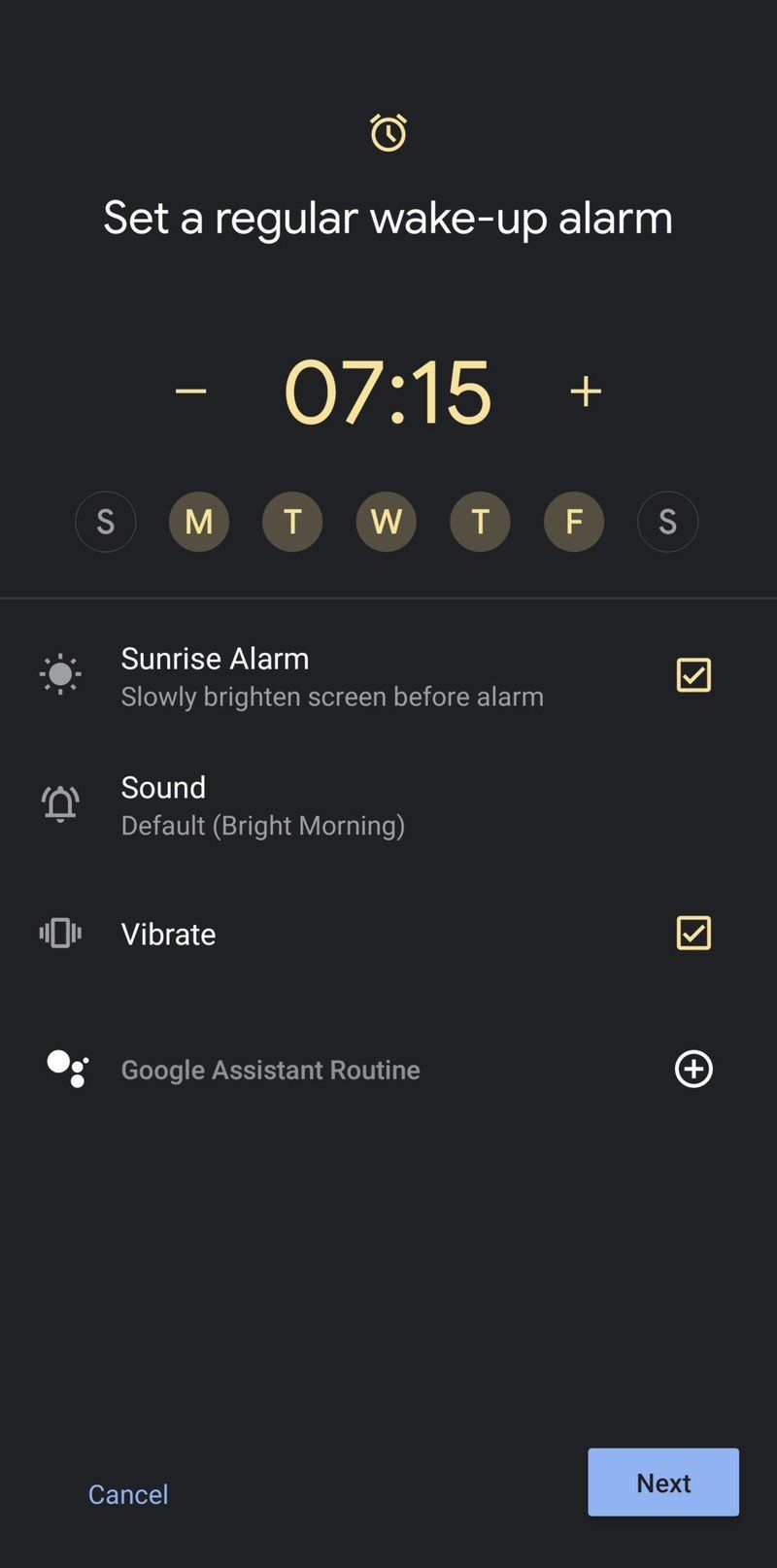Increase the alarm time with the plus control

587,391
